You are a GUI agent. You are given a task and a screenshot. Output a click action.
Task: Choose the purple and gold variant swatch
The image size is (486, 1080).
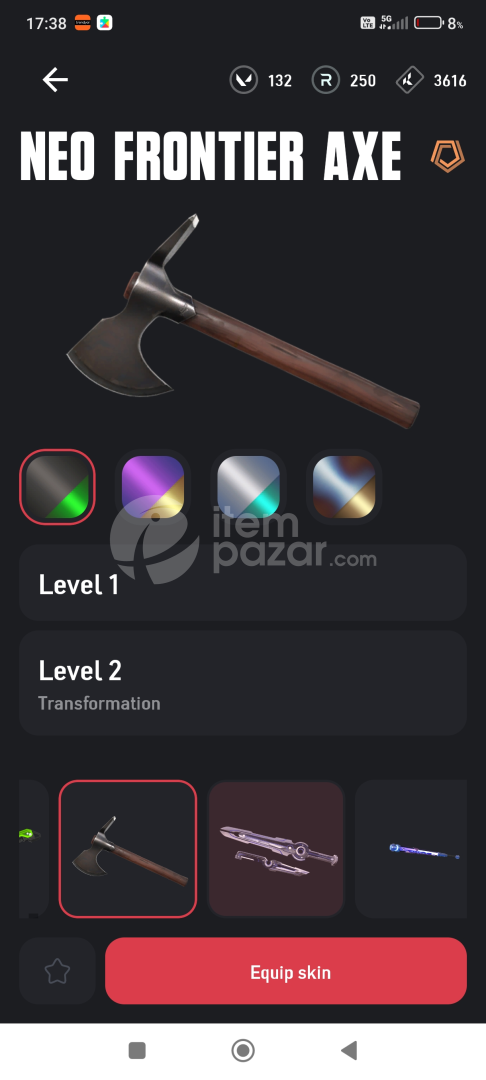pyautogui.click(x=153, y=487)
